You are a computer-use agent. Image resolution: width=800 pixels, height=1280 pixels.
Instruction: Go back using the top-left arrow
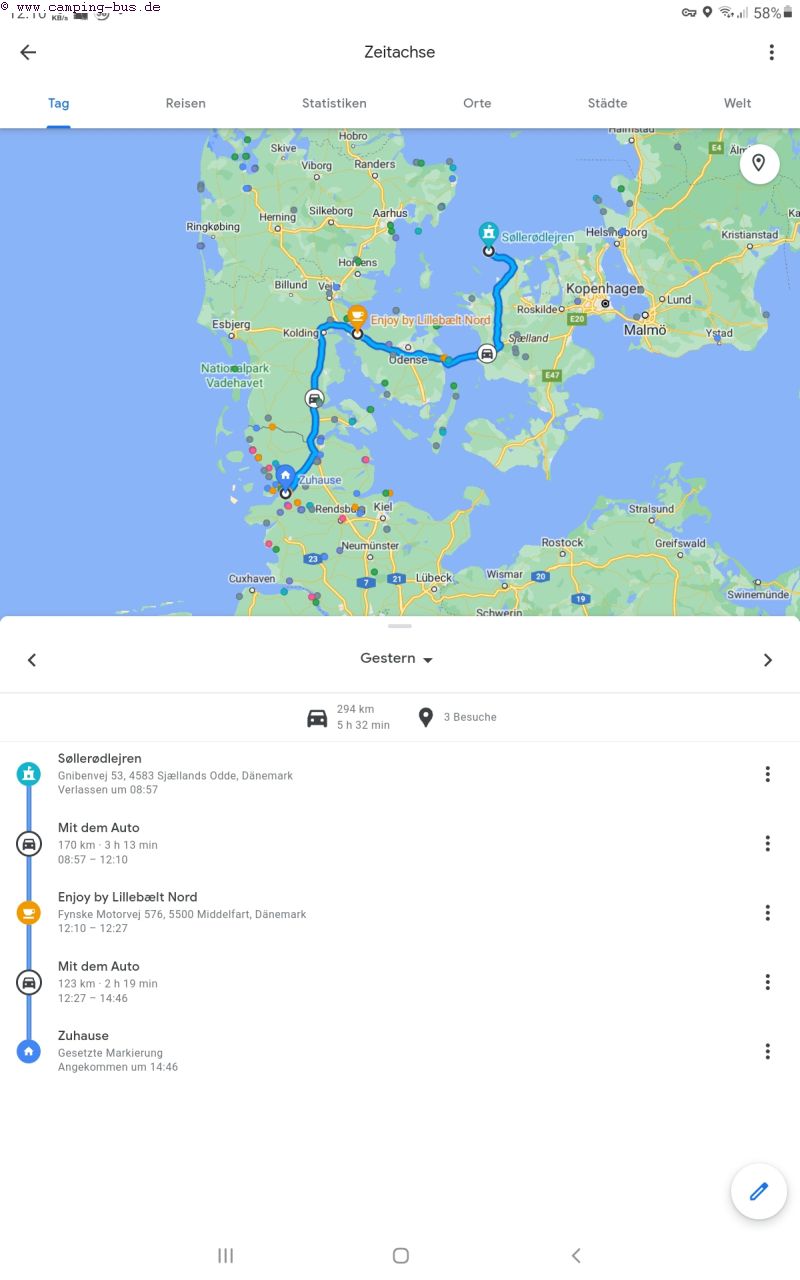click(x=28, y=53)
